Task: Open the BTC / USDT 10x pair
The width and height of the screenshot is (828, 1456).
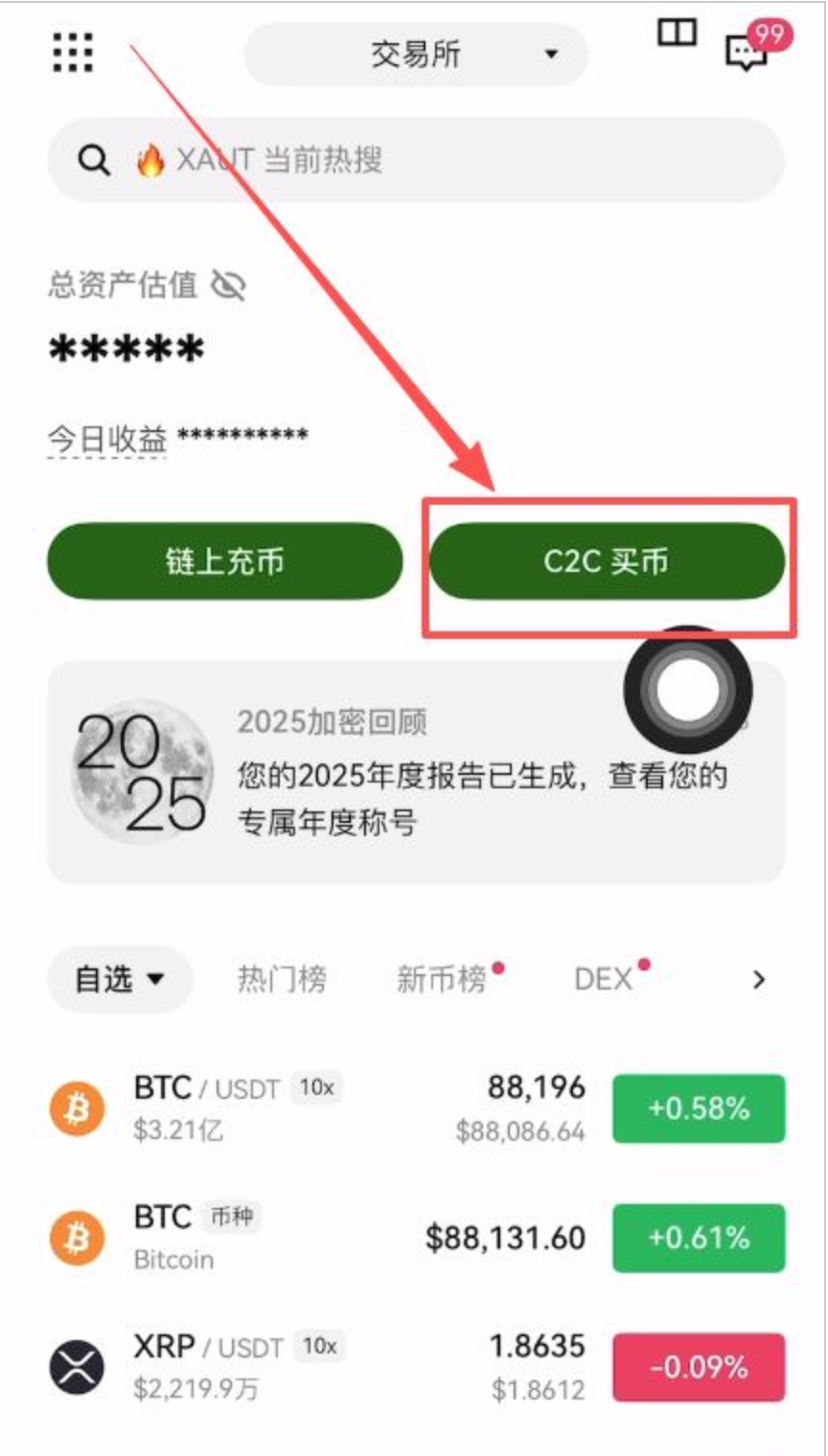Action: coord(316,1108)
